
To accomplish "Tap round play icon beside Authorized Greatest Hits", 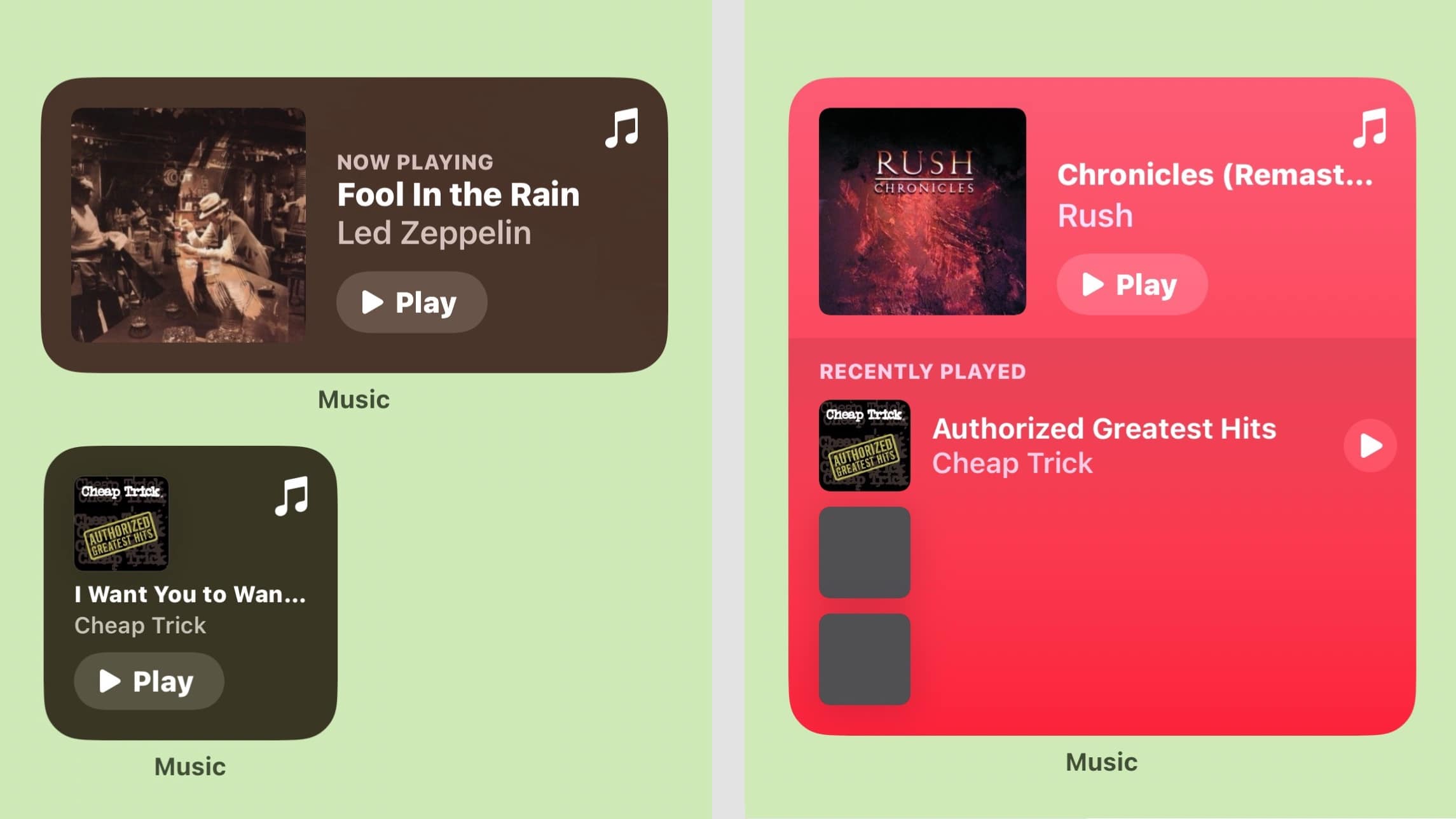I will pos(1370,446).
